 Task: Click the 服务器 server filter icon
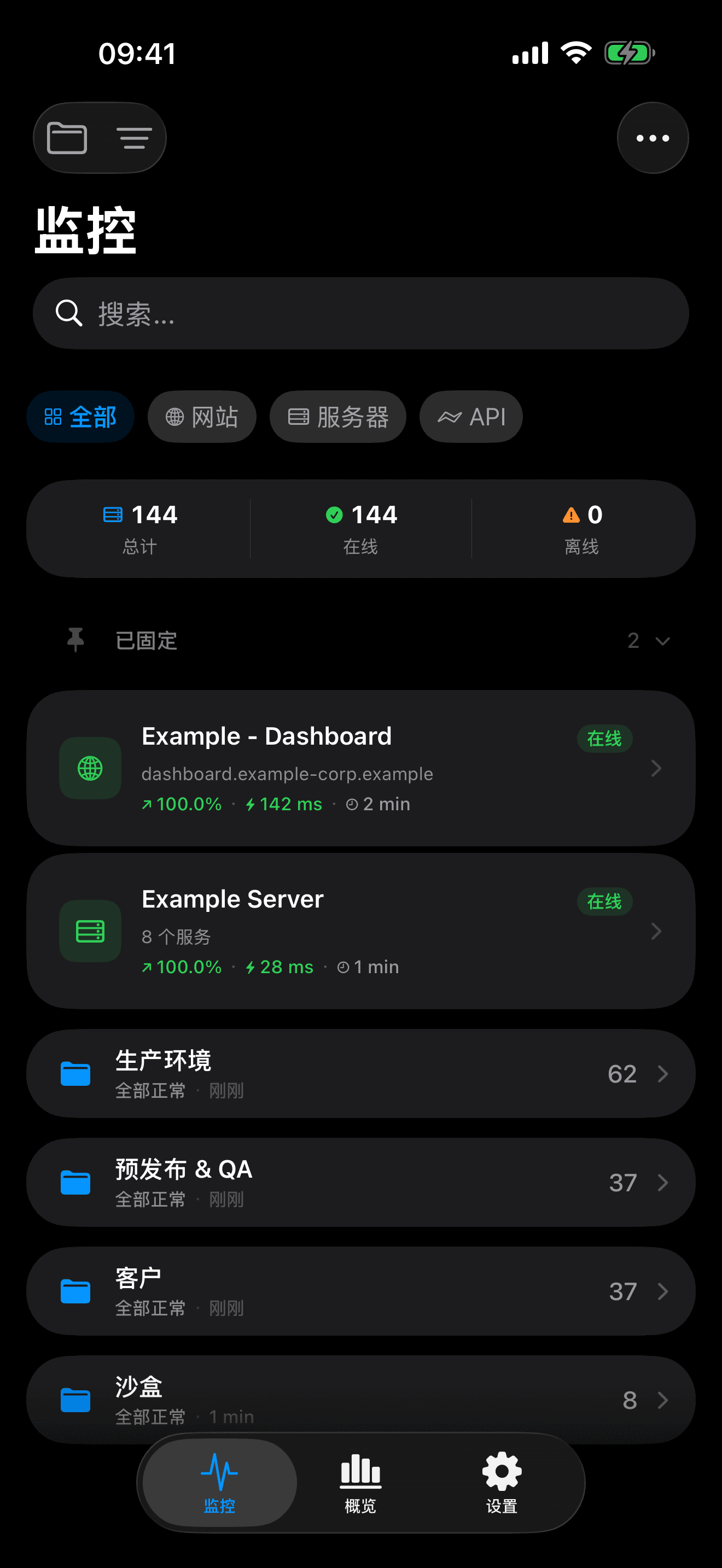[298, 417]
